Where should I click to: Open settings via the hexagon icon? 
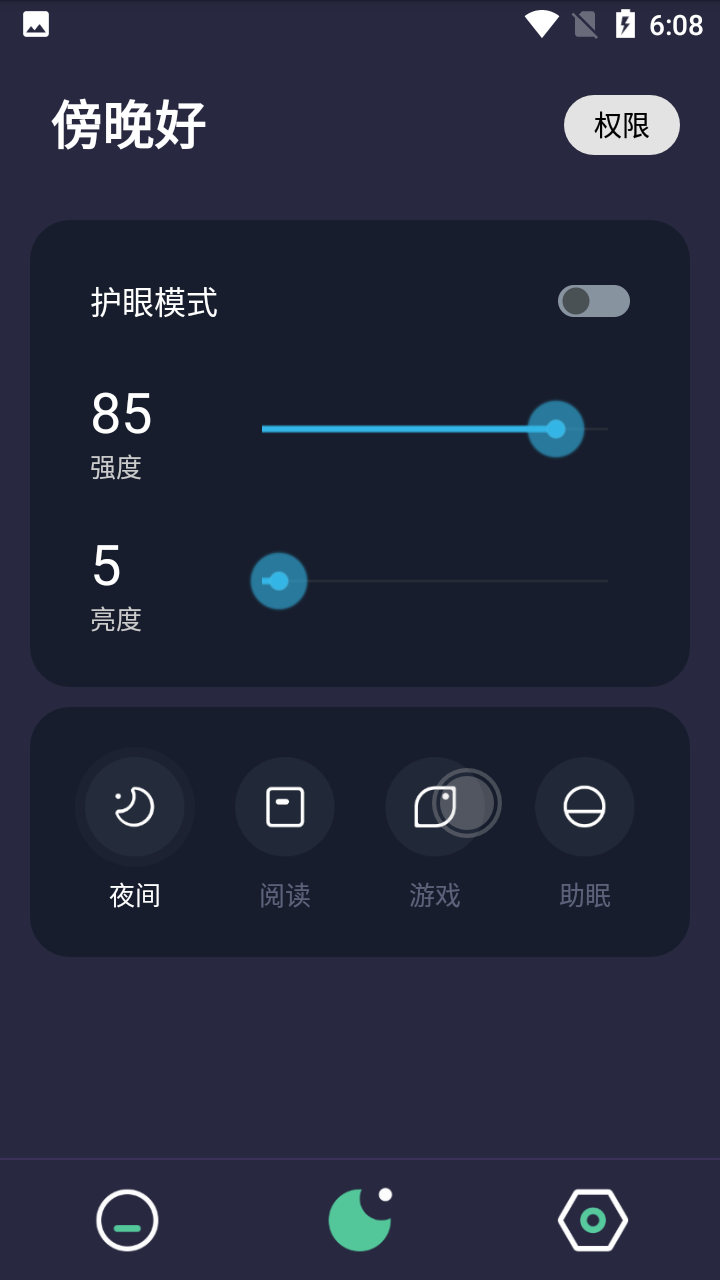click(594, 1219)
